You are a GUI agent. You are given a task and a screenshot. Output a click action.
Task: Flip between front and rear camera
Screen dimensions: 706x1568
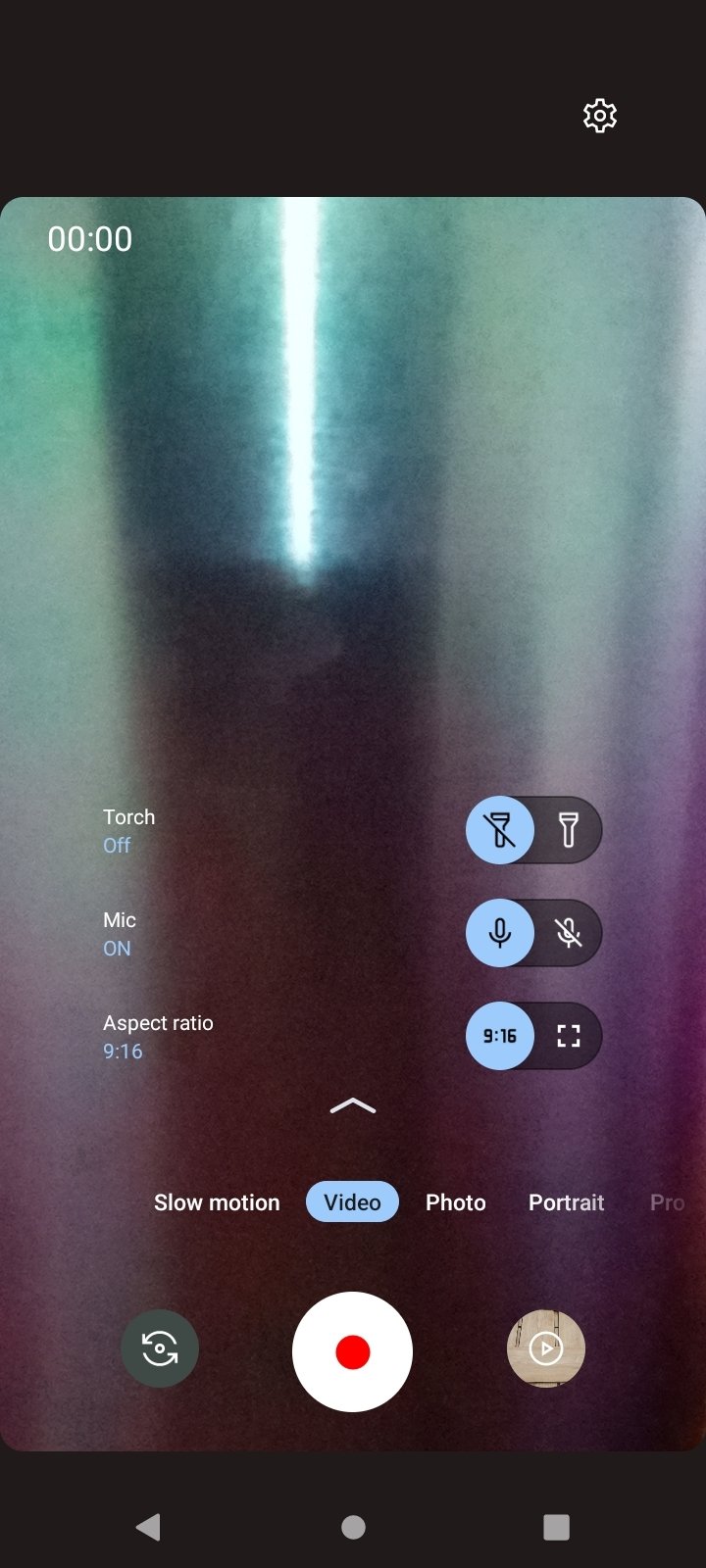click(x=160, y=1348)
